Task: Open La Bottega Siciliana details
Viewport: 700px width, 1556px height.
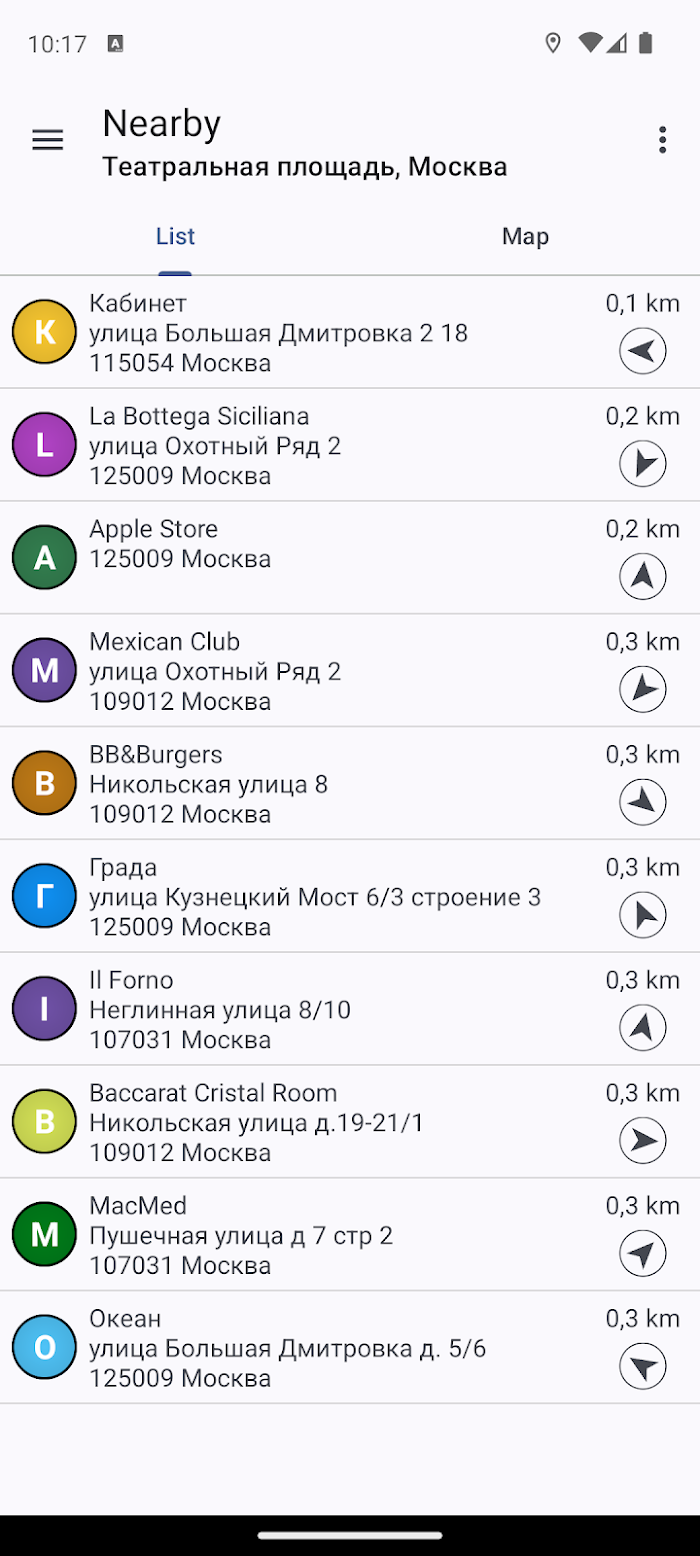Action: (350, 445)
